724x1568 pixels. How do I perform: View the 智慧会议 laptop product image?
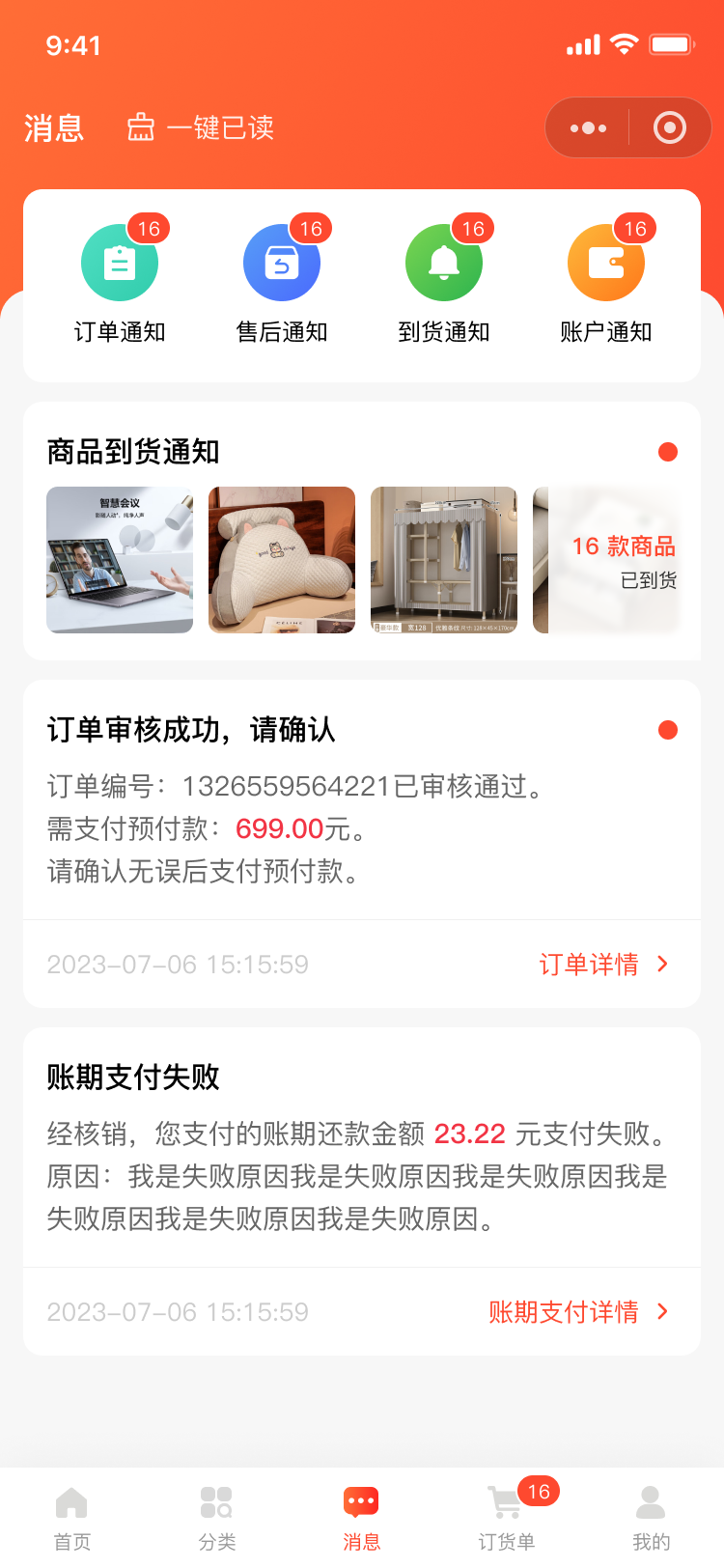click(120, 560)
